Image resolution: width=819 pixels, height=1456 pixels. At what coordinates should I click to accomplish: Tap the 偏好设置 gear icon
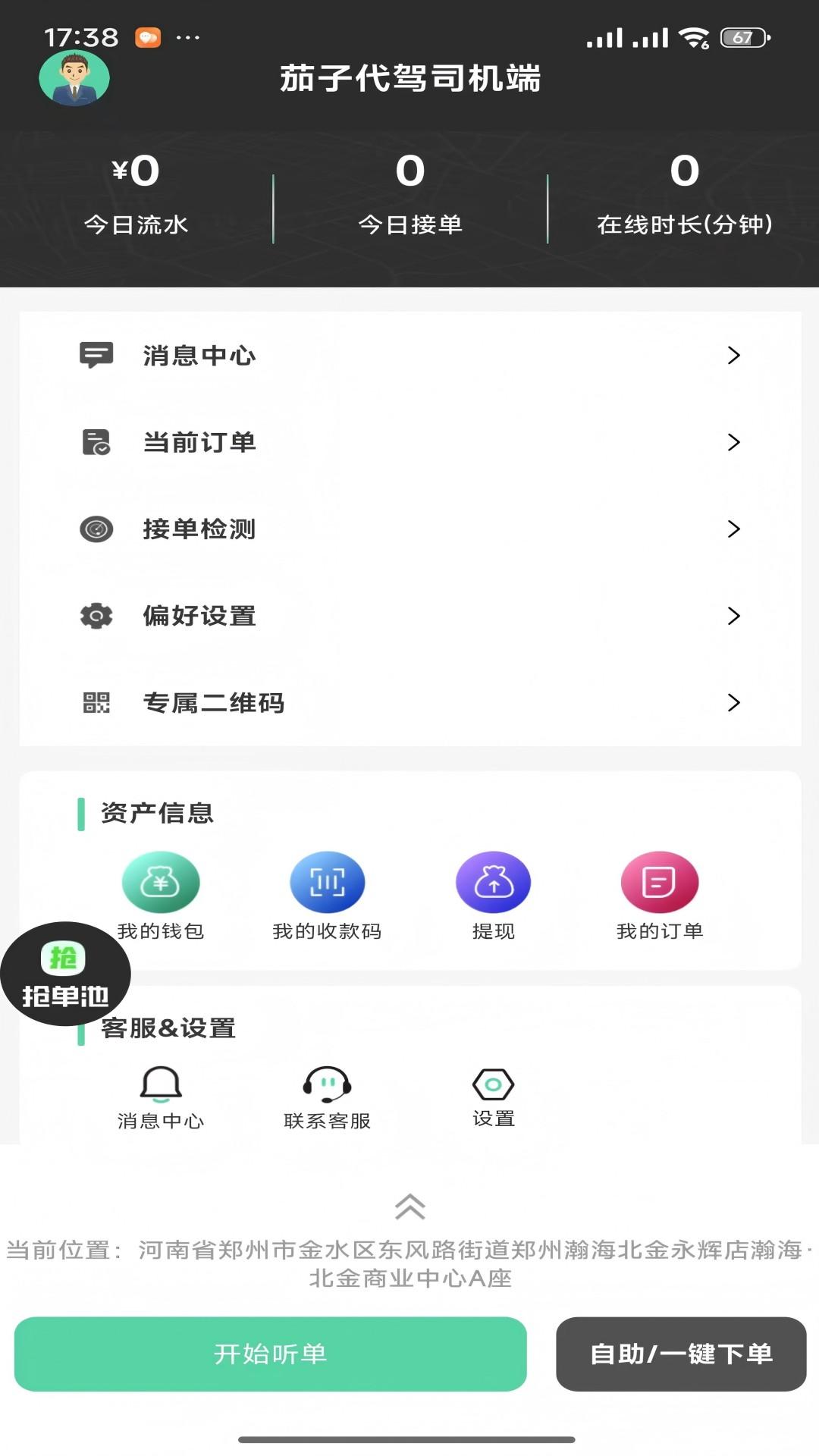coord(96,617)
